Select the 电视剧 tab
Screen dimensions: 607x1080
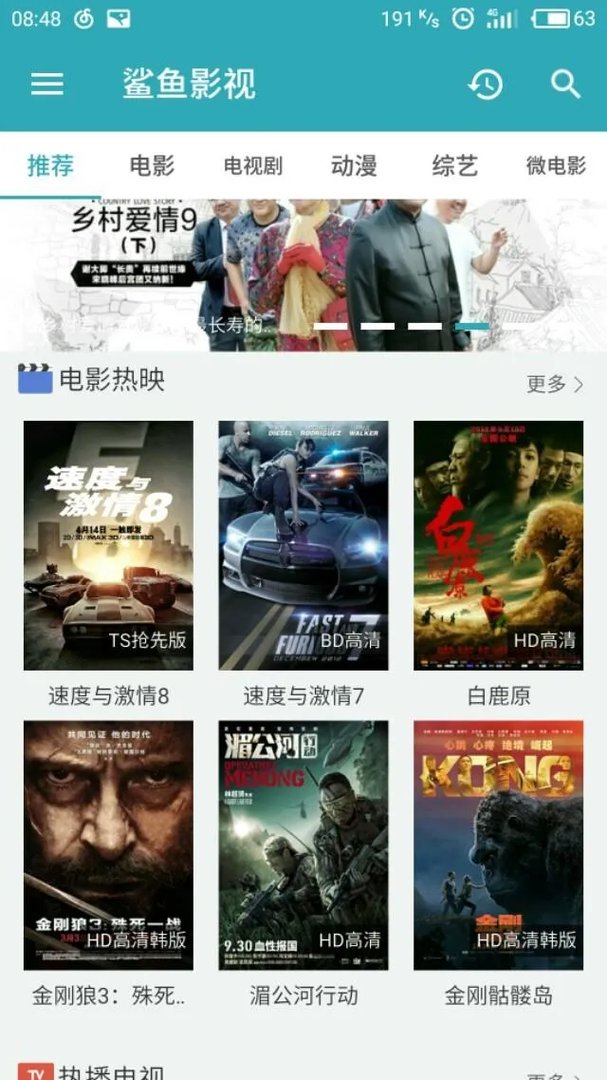pos(253,166)
